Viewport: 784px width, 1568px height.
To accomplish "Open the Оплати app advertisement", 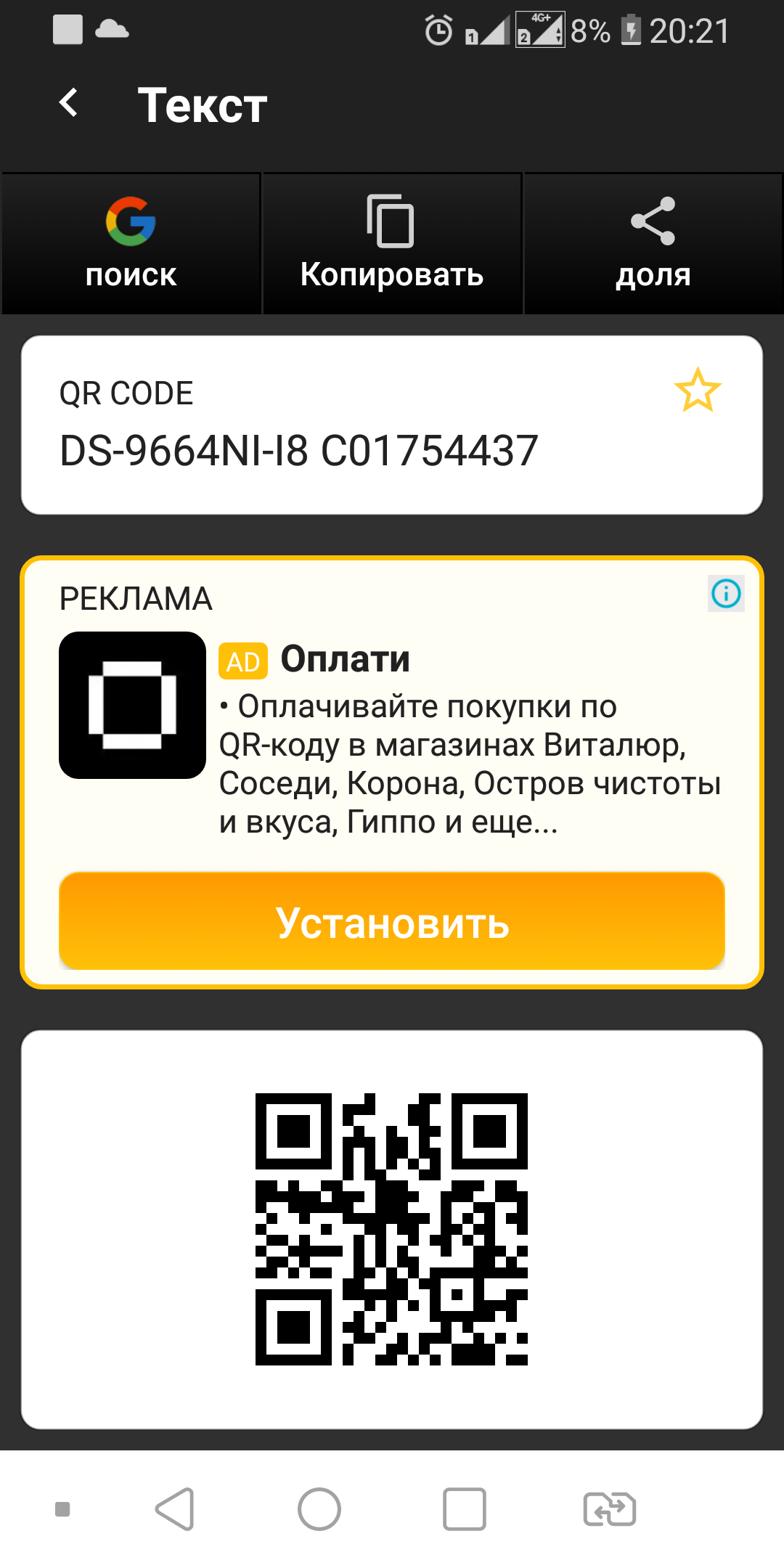I will 346,659.
